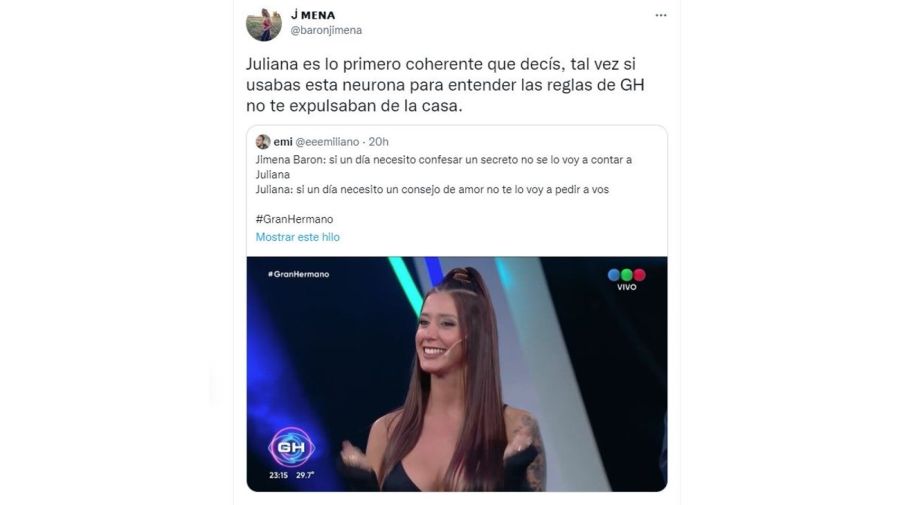This screenshot has width=900, height=505.
Task: Open J Mena's profile picture
Action: (x=263, y=23)
